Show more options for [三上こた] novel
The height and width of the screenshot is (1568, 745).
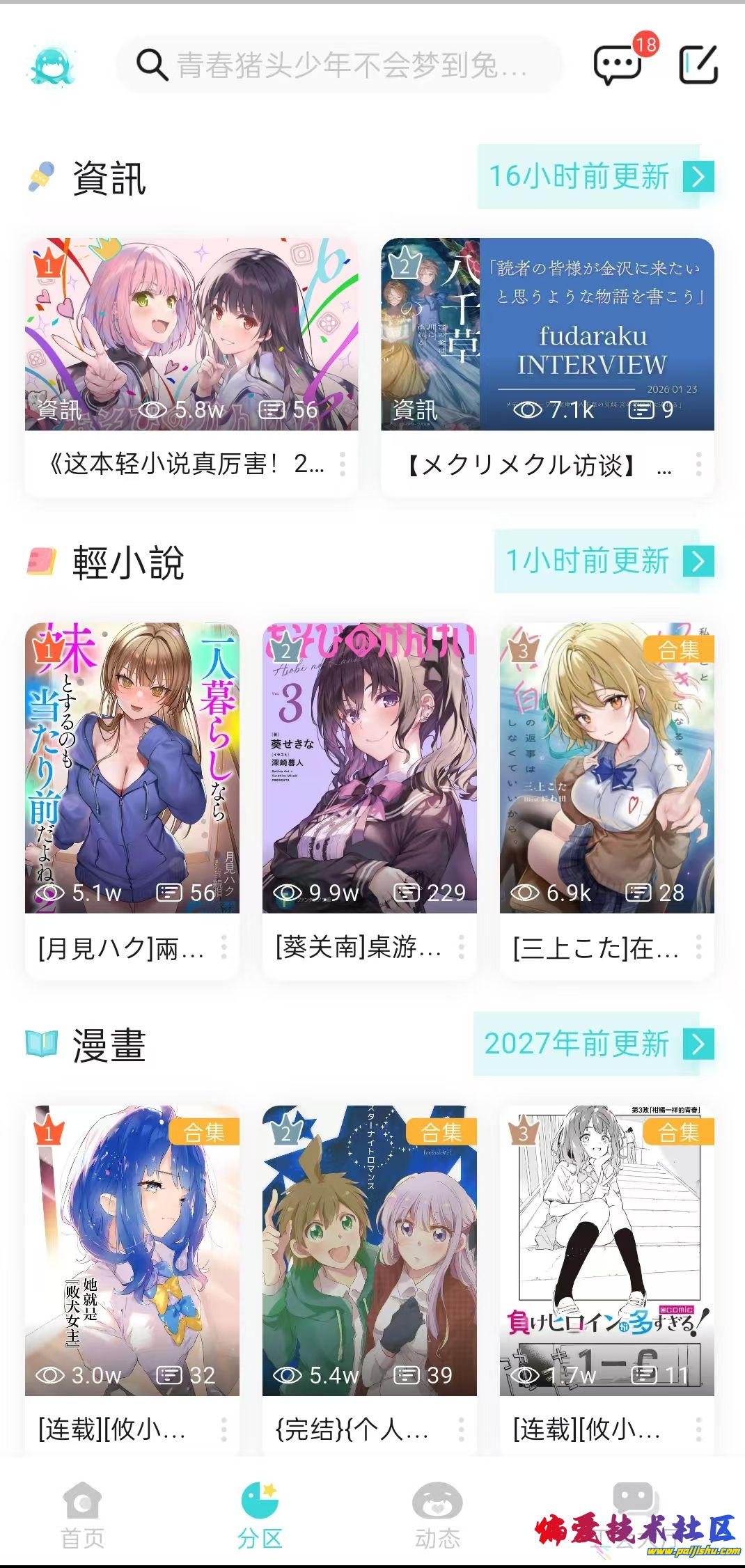(x=698, y=947)
